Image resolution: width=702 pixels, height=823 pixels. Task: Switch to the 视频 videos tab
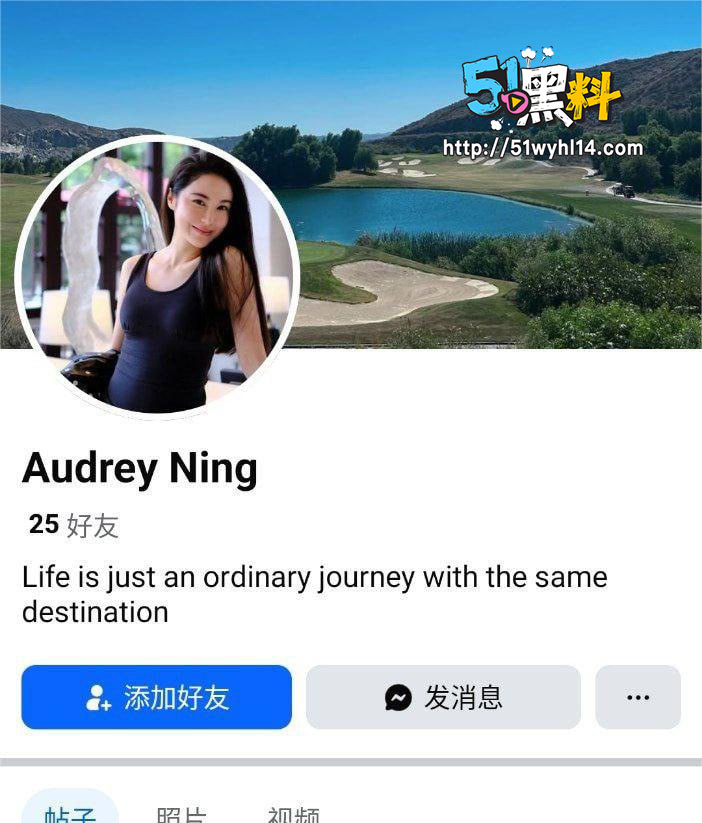point(292,814)
